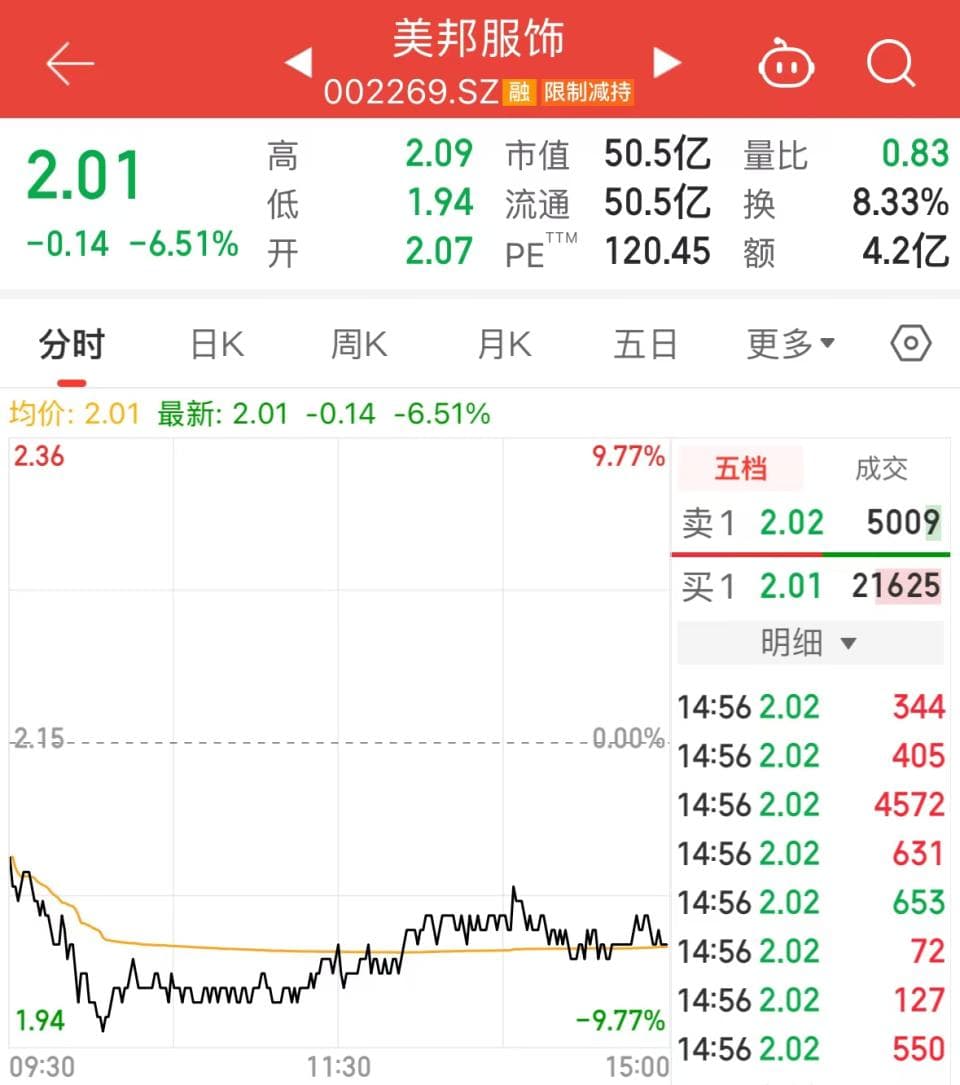Switch to the 日K chart
This screenshot has width=960, height=1085.
coord(217,345)
